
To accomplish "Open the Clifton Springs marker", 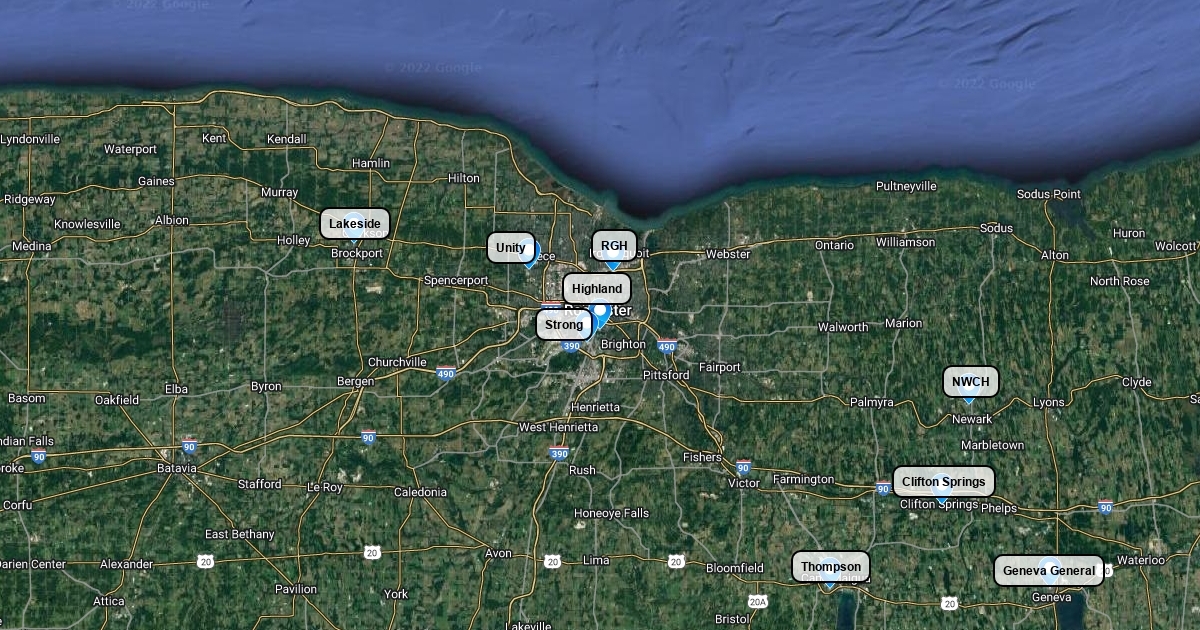I will click(x=943, y=482).
